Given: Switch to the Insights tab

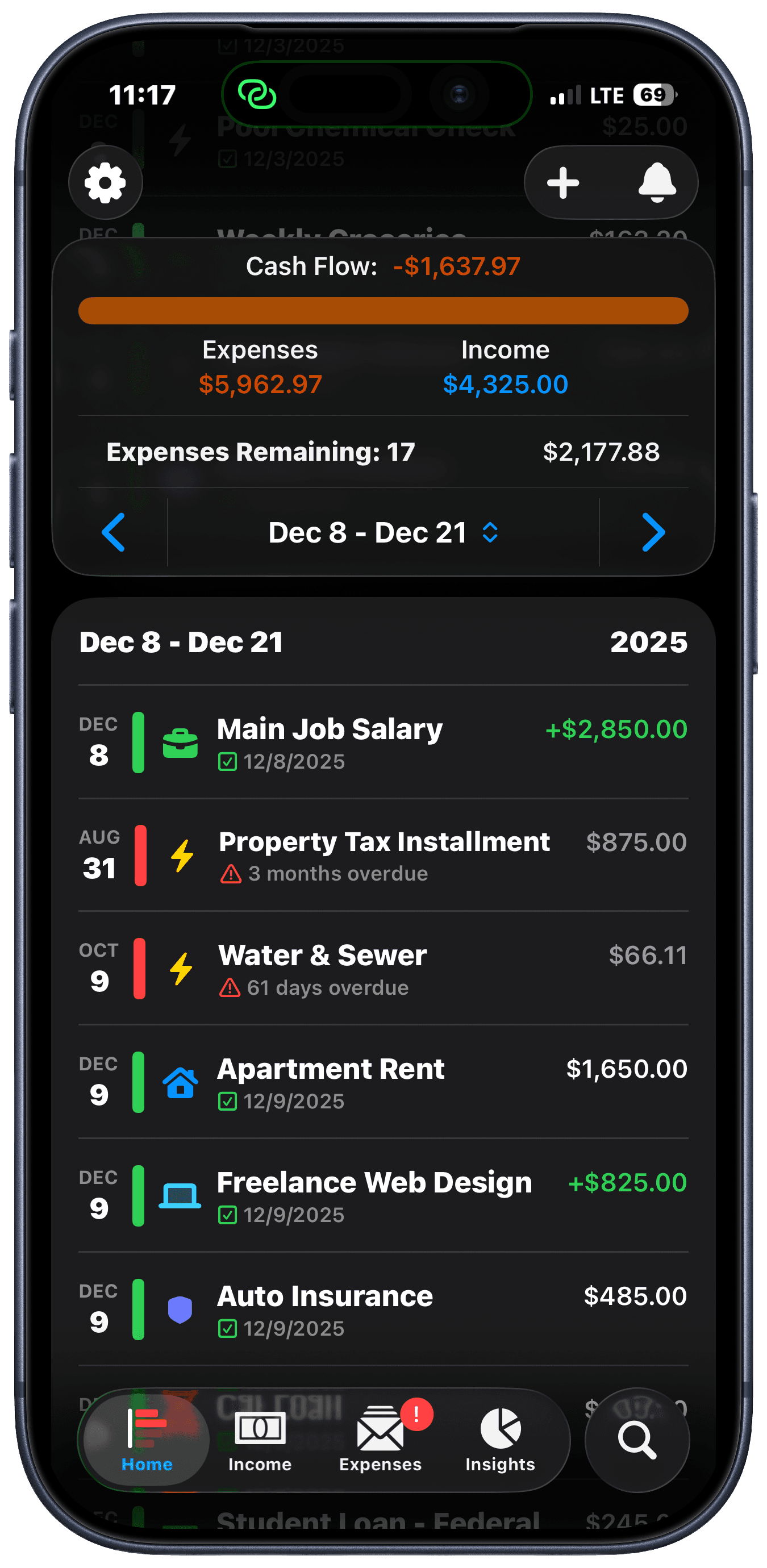Looking at the screenshot, I should click(501, 1440).
